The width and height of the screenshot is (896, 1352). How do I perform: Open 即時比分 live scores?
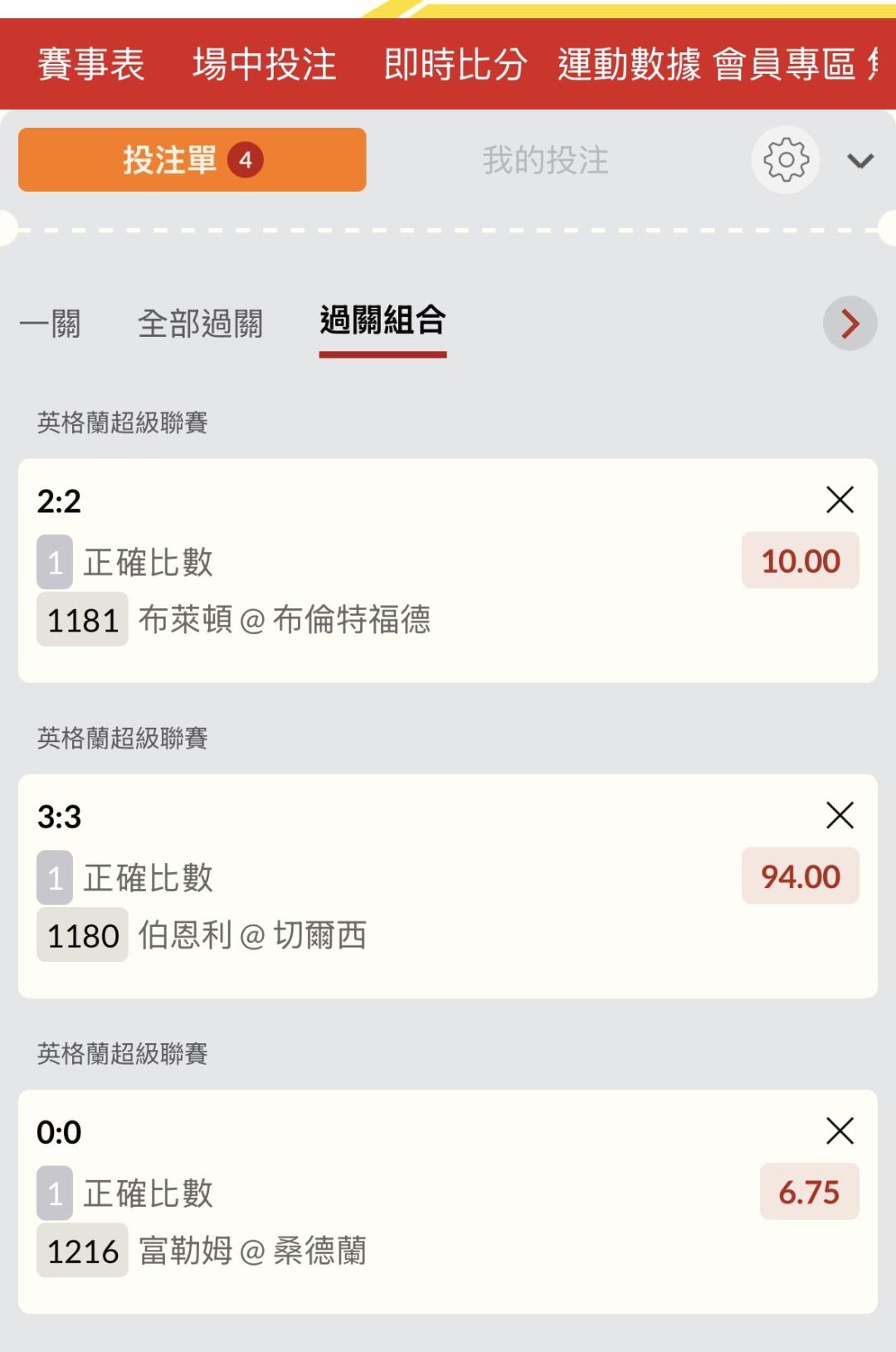pyautogui.click(x=455, y=64)
